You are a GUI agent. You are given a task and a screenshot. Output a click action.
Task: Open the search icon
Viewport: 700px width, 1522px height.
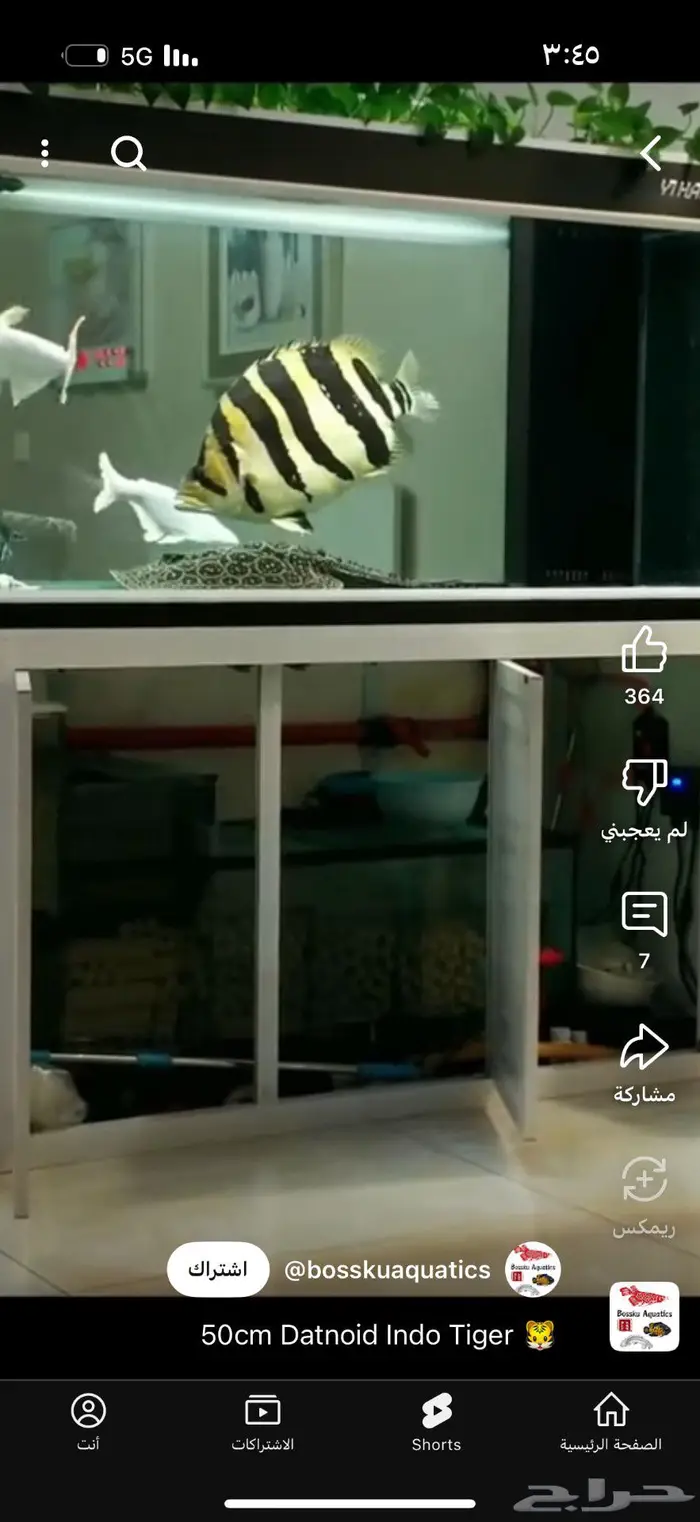128,154
